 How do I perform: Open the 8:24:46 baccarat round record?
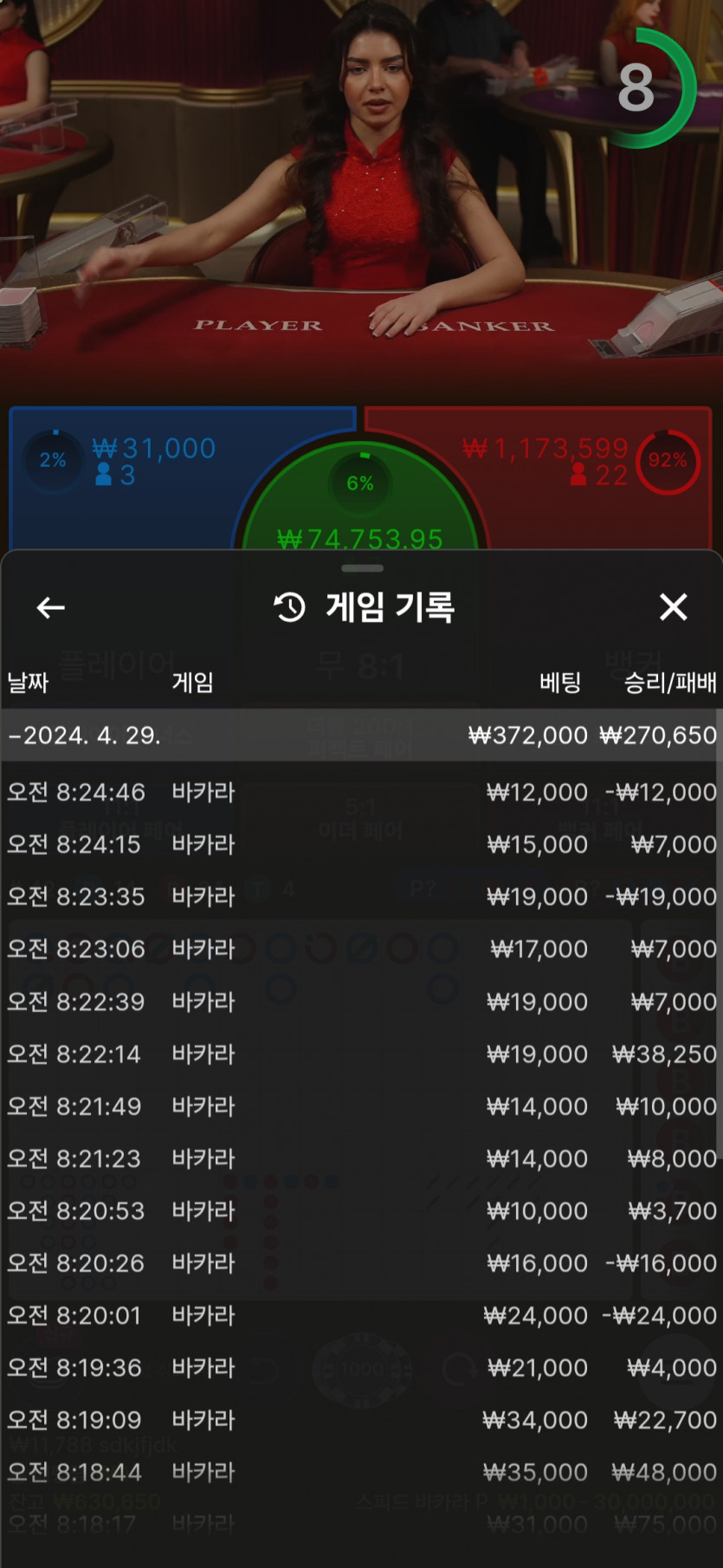pos(361,792)
